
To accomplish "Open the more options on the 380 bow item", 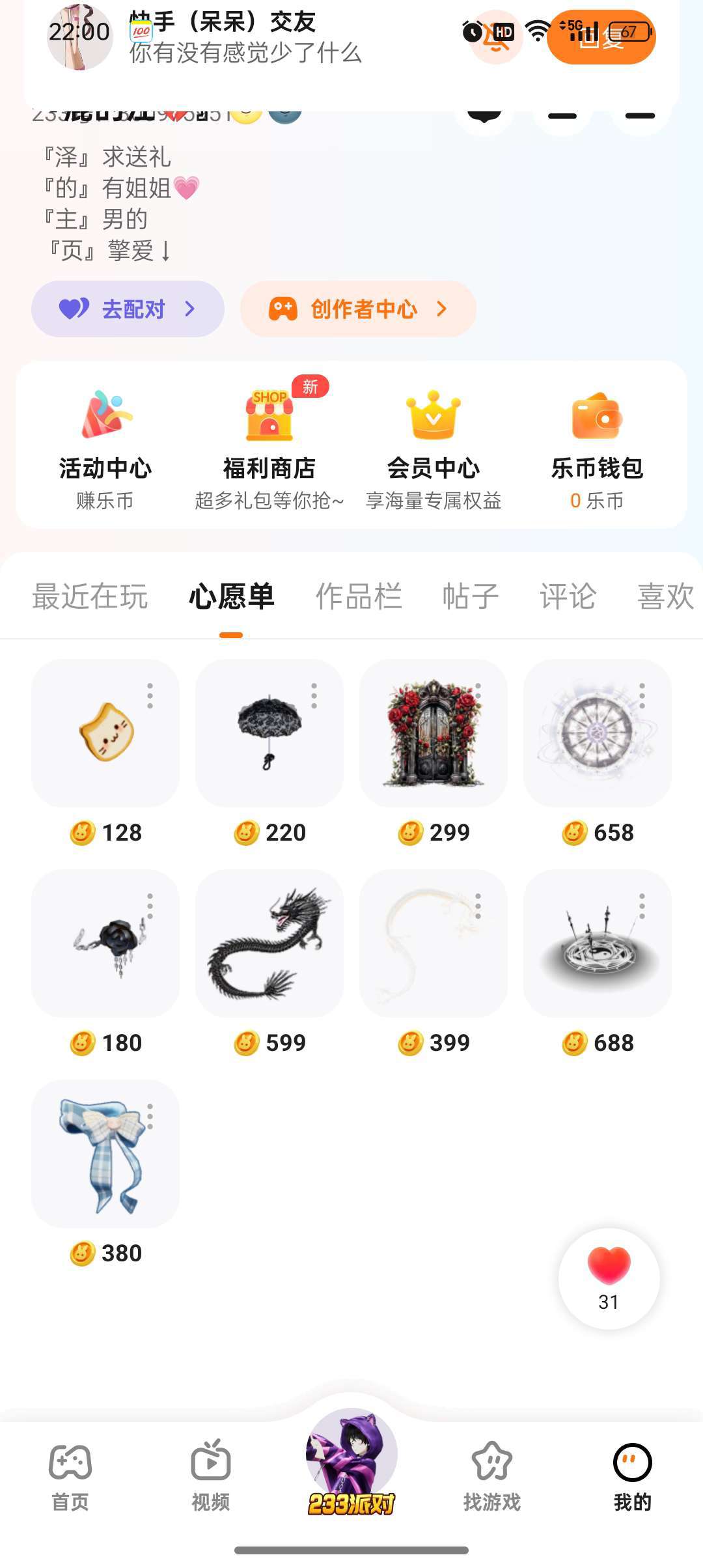I will point(150,1117).
